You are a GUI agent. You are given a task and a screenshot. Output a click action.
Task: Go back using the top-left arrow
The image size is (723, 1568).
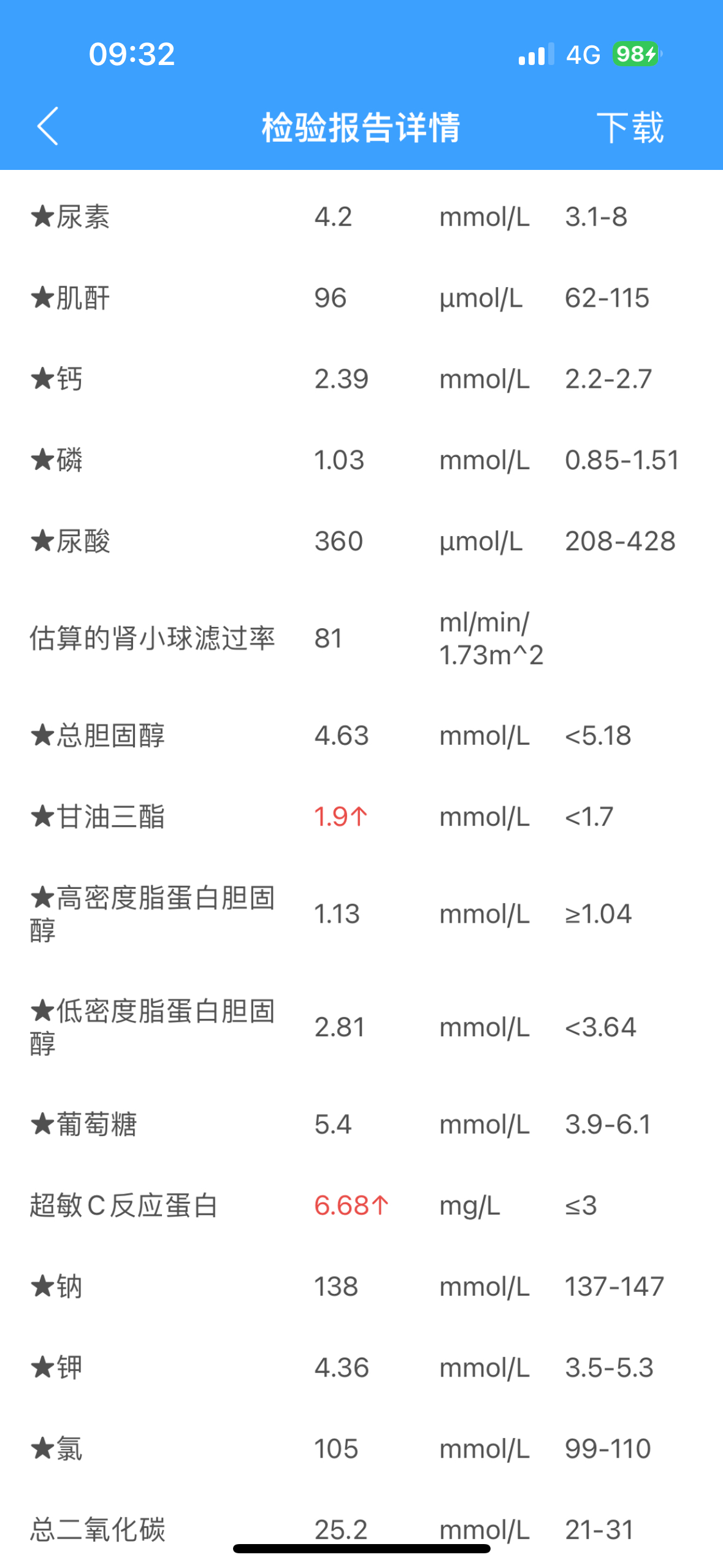48,126
